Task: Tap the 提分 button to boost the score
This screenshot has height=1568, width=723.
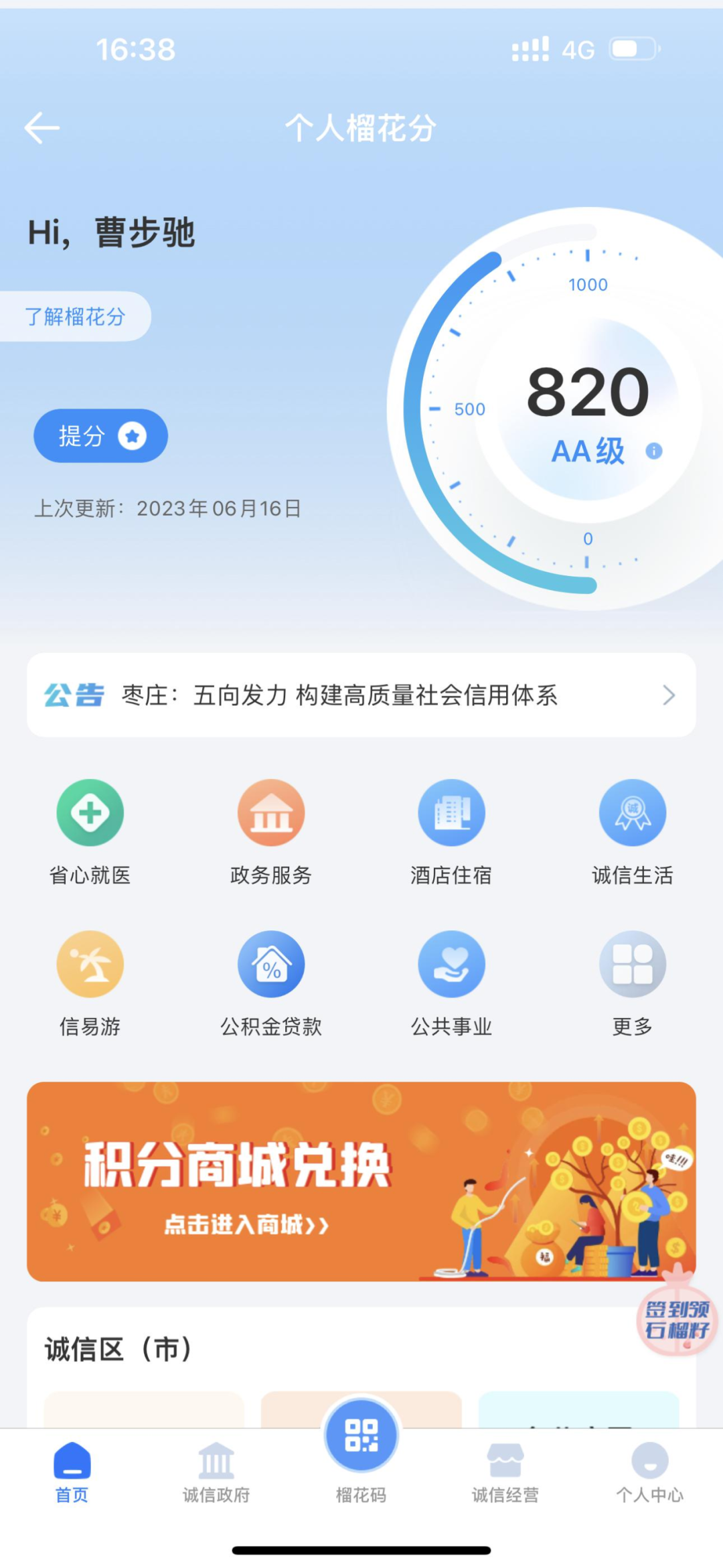Action: [x=100, y=436]
